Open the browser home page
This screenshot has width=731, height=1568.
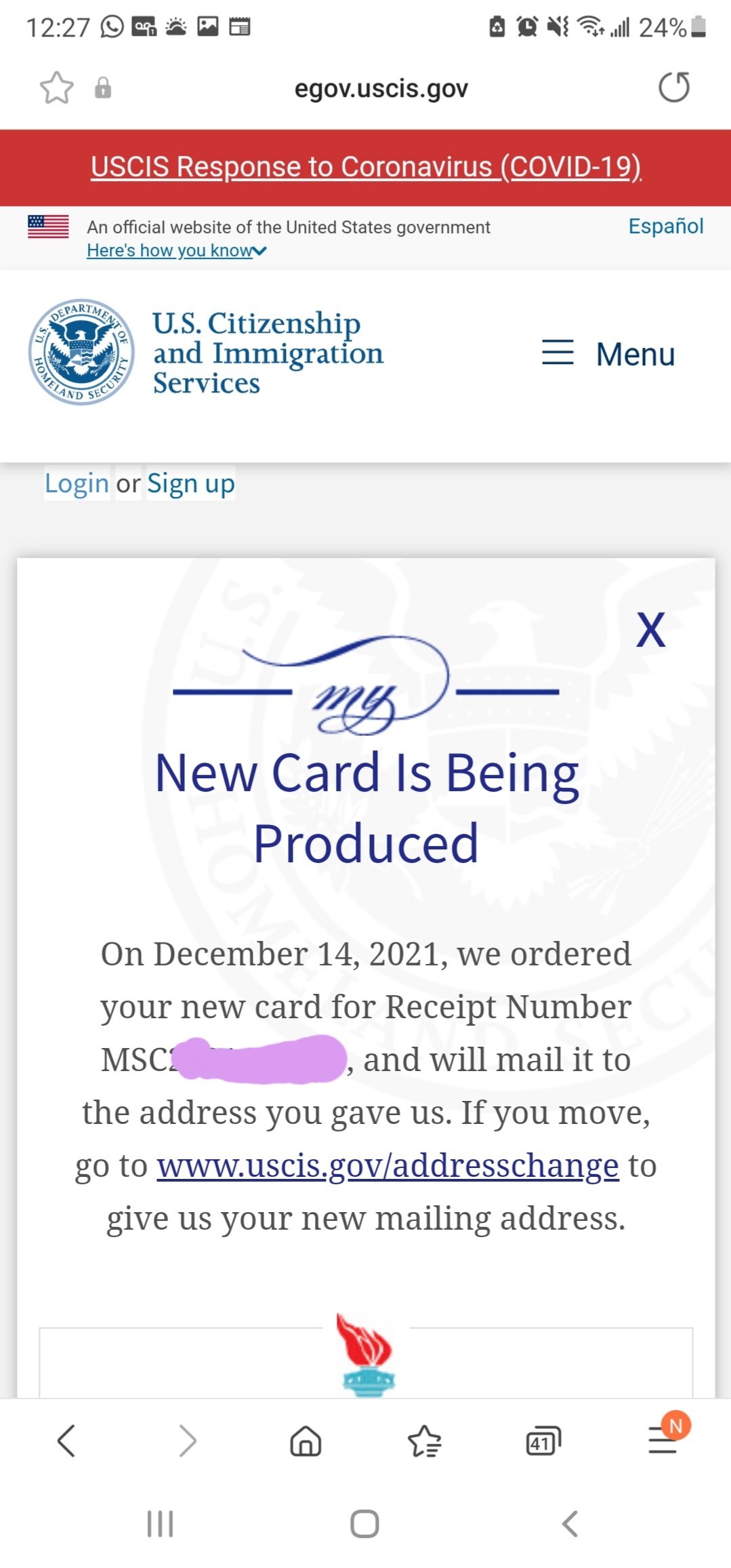click(x=306, y=1441)
